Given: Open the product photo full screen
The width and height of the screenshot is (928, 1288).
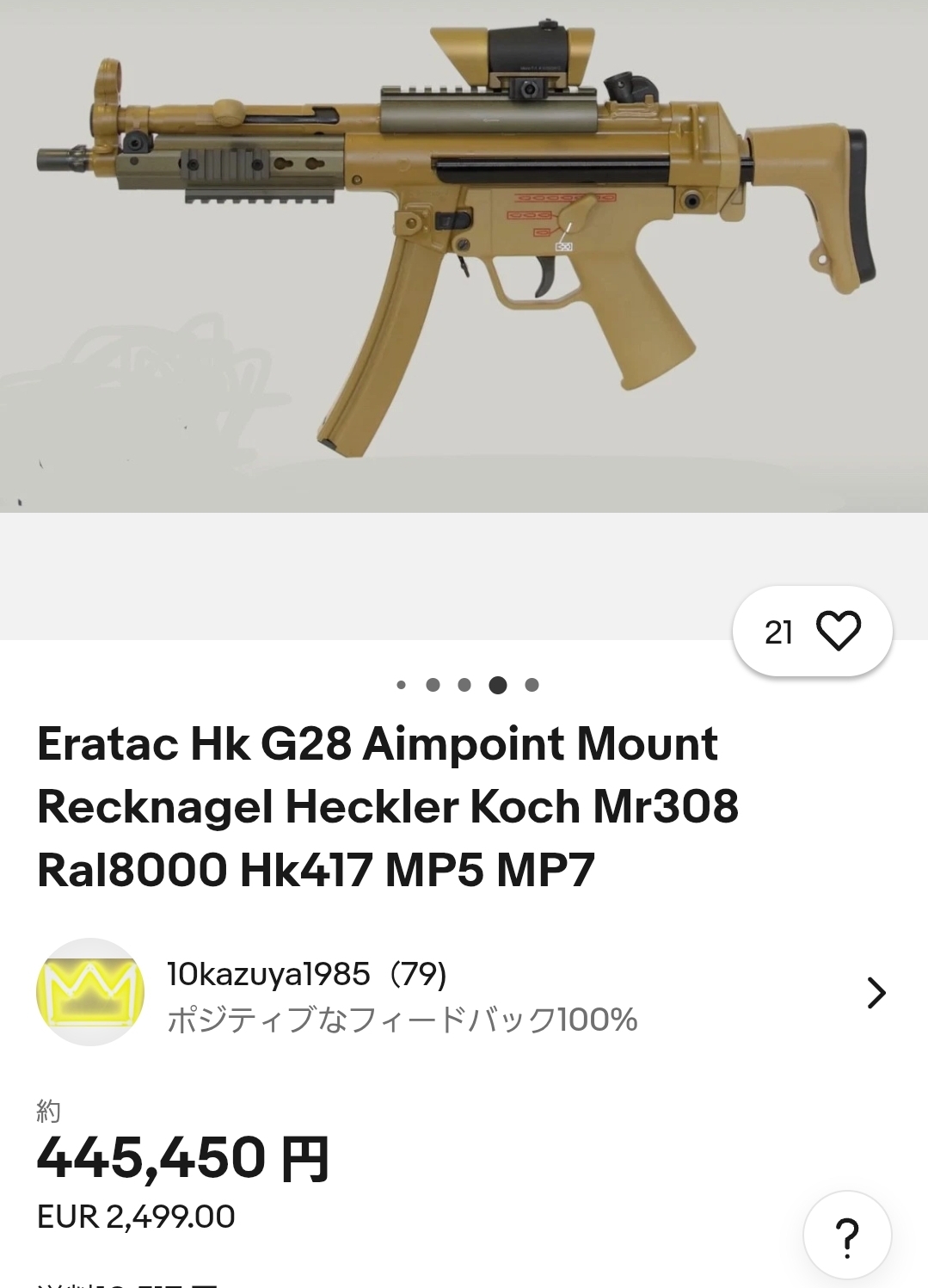Looking at the screenshot, I should [x=464, y=258].
